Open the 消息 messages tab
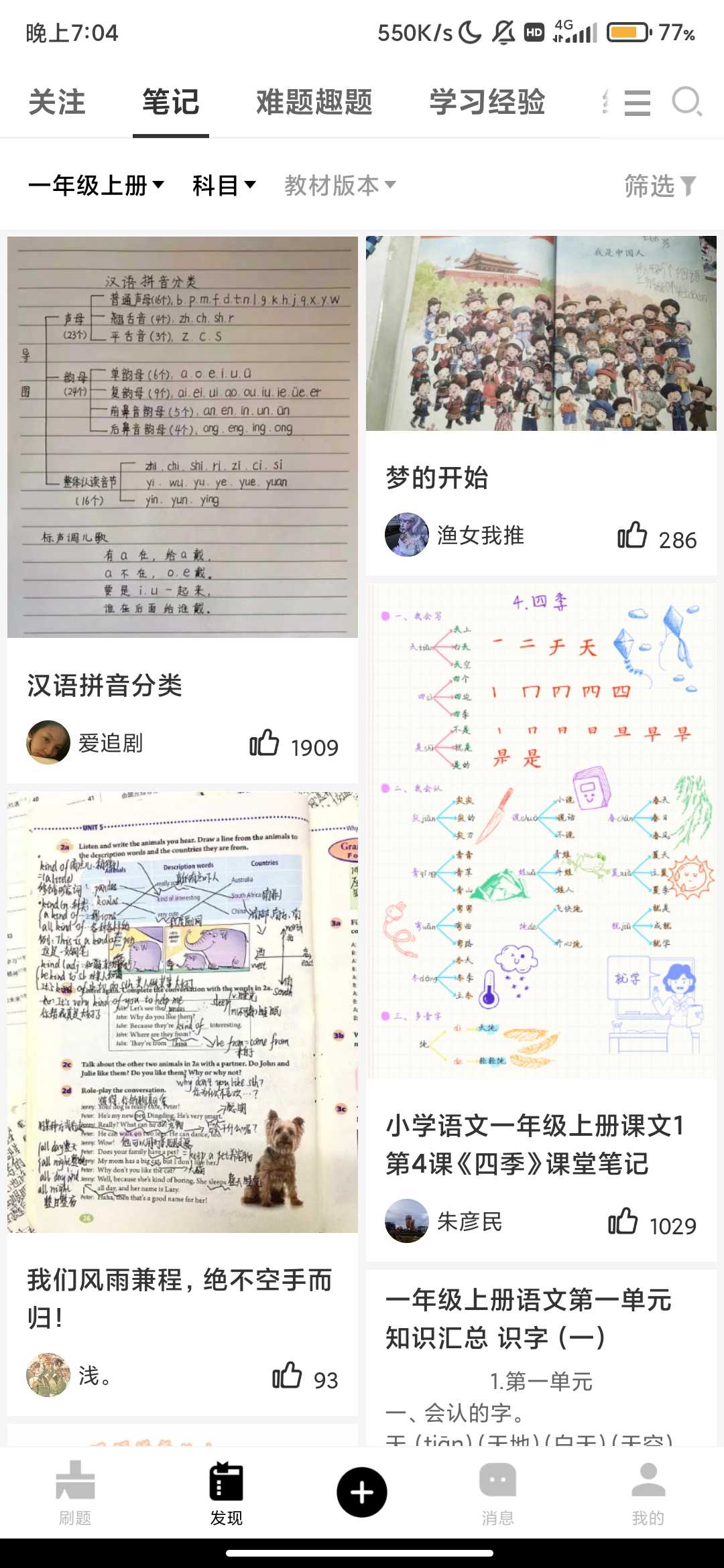The width and height of the screenshot is (724, 1568). tap(497, 1493)
